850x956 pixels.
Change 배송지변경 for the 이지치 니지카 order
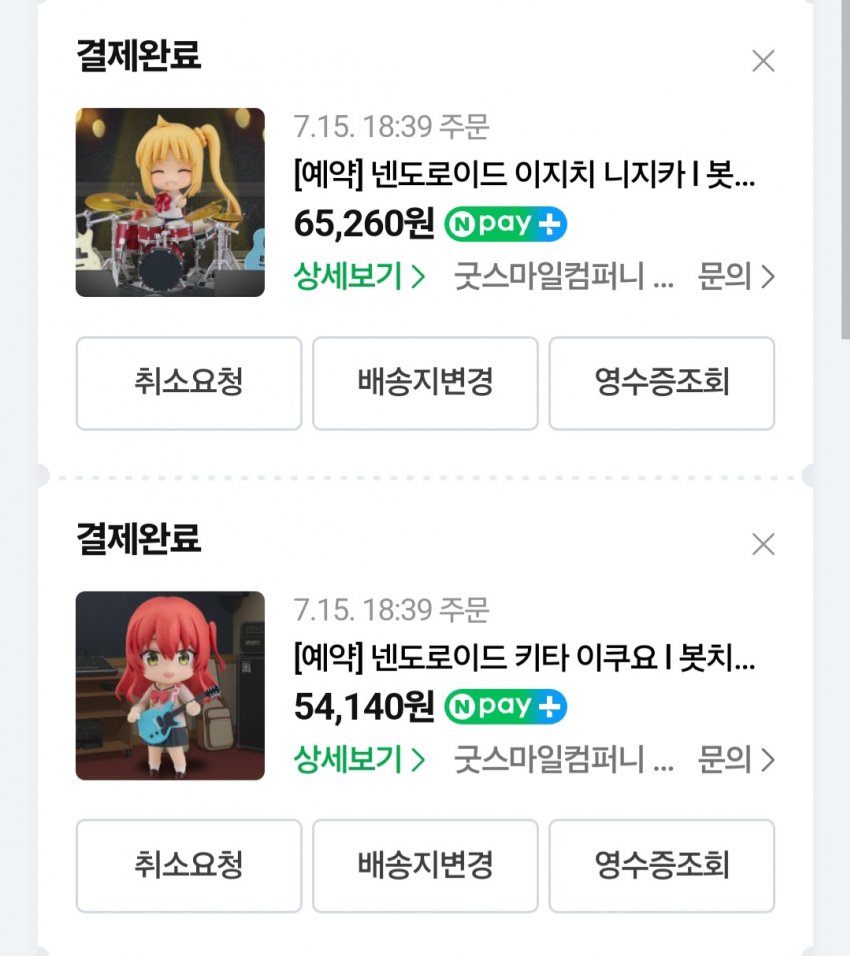click(x=425, y=383)
